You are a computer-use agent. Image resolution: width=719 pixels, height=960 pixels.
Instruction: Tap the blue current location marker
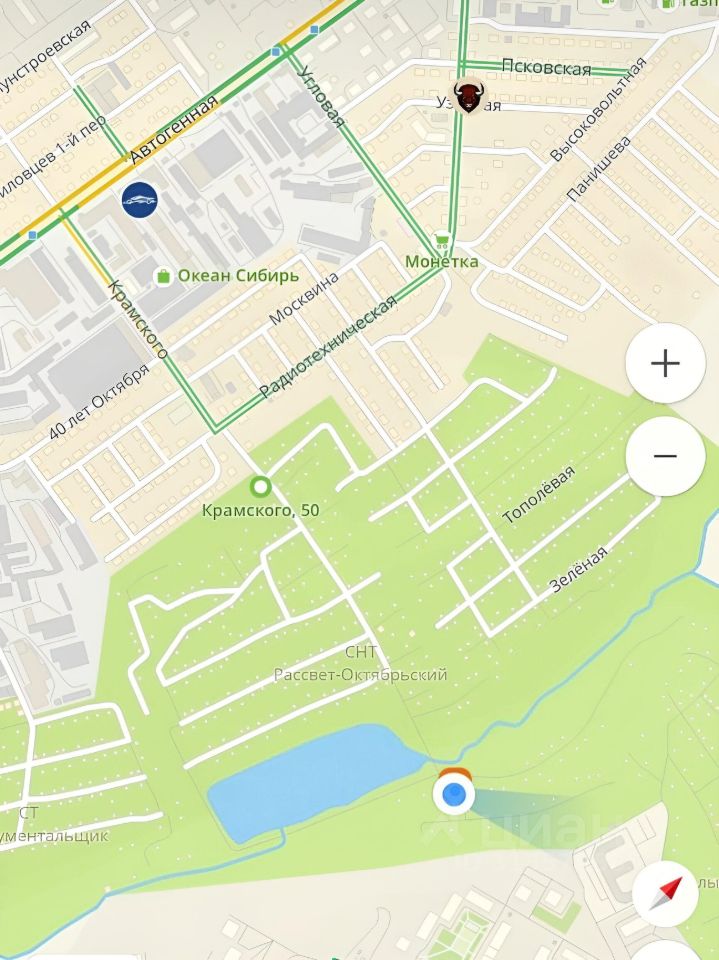[454, 795]
